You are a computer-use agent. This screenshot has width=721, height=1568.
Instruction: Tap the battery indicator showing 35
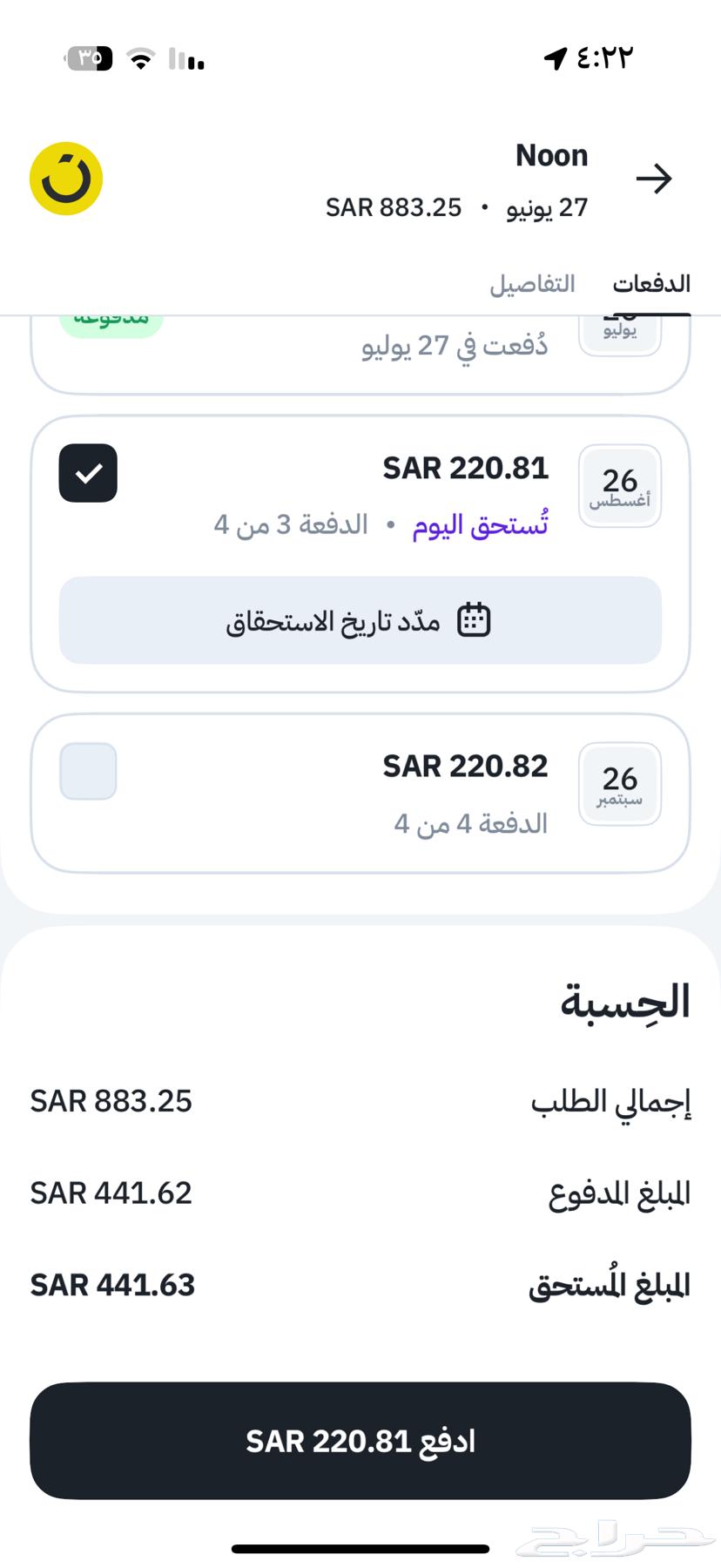[90, 58]
